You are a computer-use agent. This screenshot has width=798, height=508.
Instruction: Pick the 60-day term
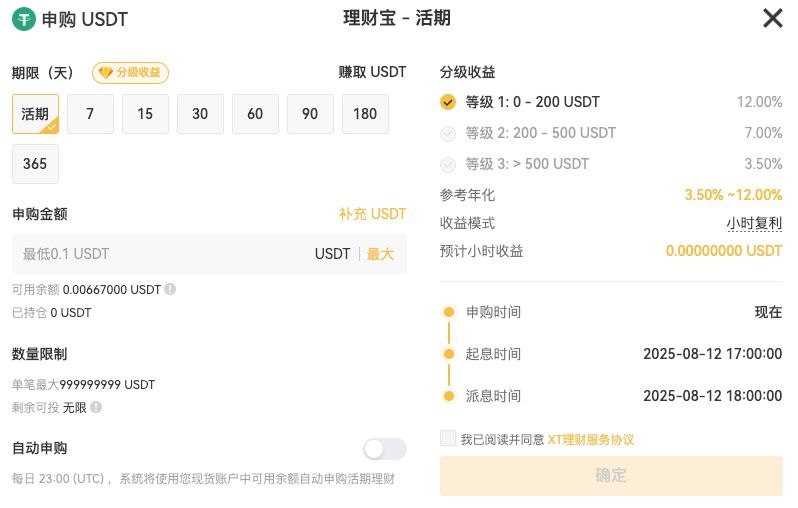tap(255, 114)
